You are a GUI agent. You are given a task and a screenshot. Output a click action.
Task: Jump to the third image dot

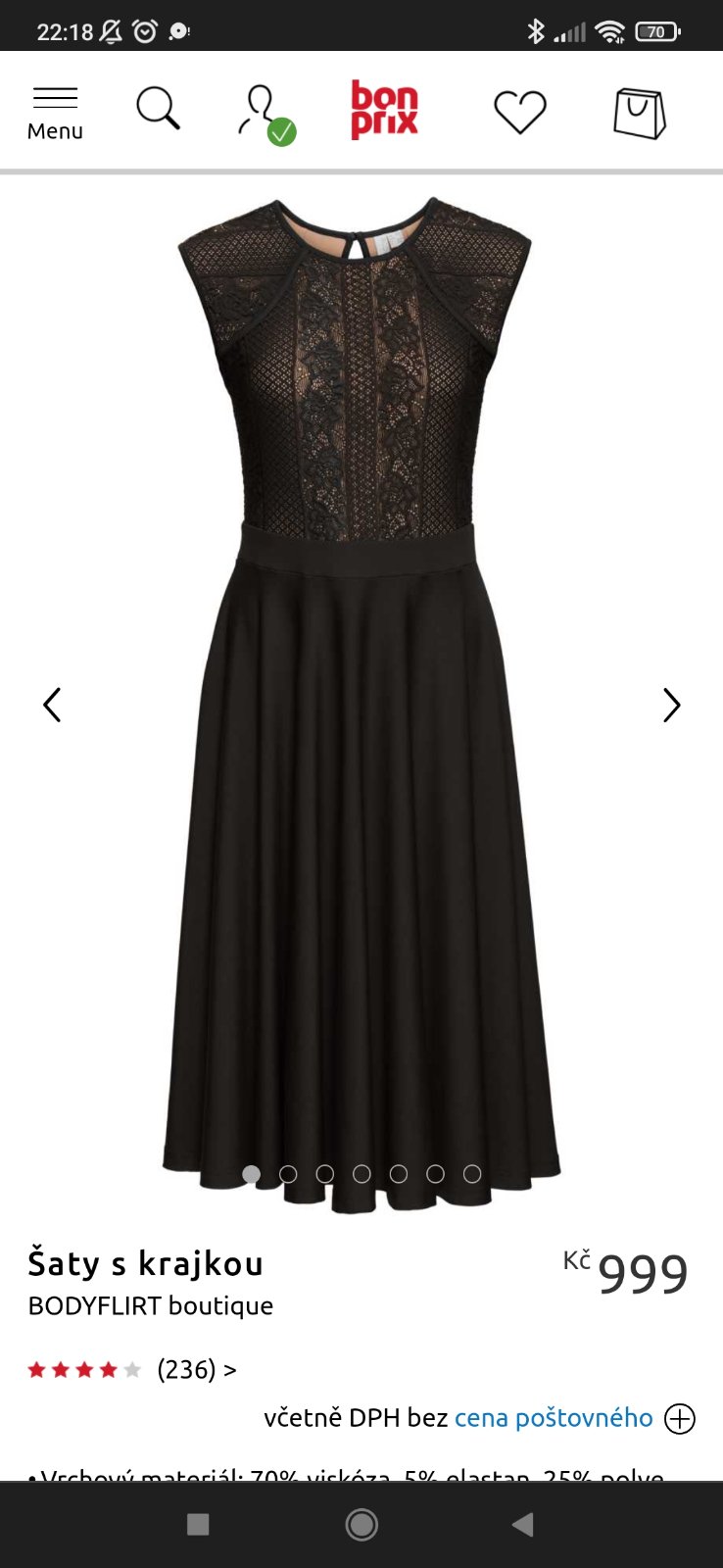[x=325, y=1174]
